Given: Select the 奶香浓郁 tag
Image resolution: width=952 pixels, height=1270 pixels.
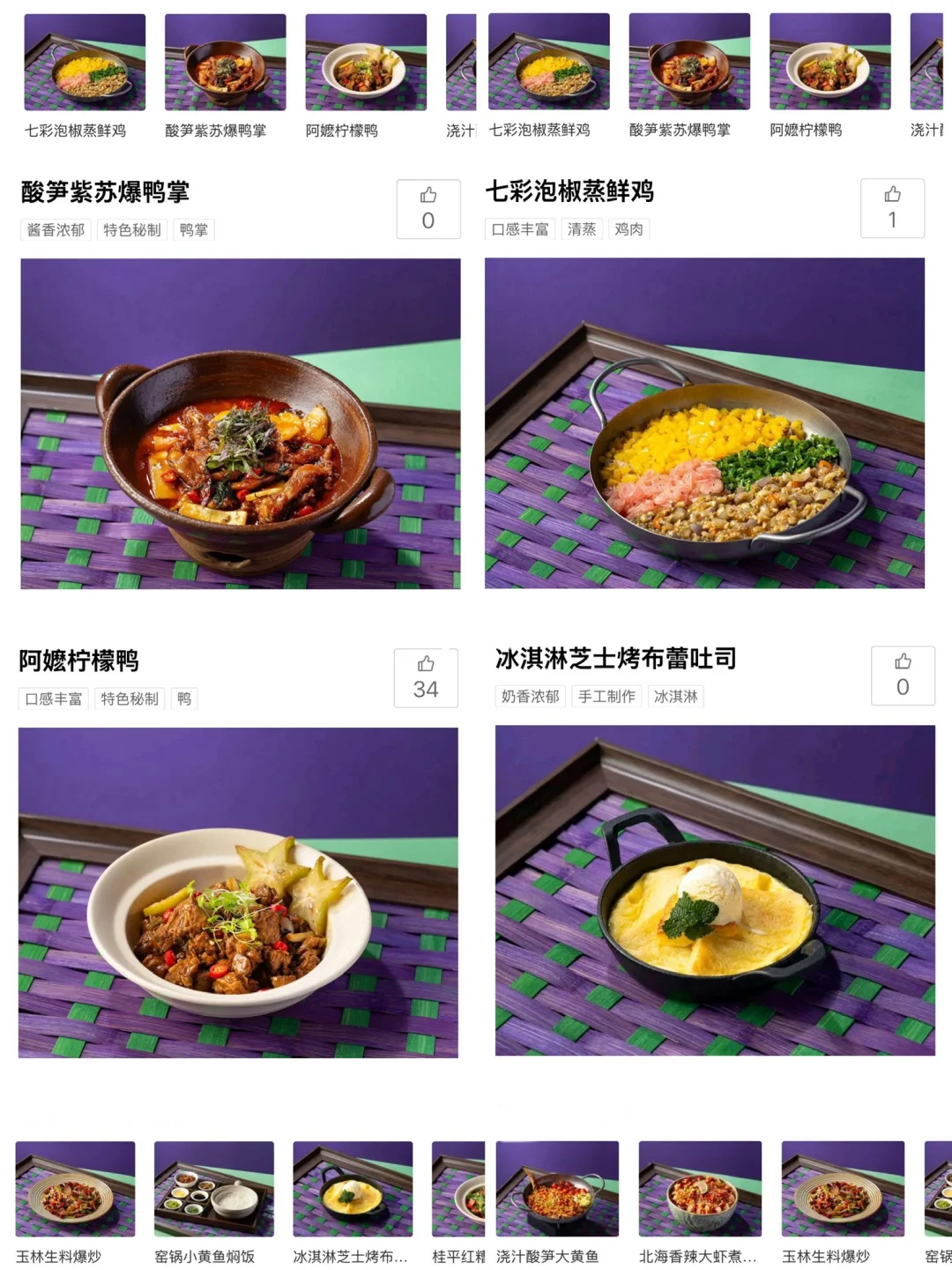Looking at the screenshot, I should pyautogui.click(x=528, y=696).
